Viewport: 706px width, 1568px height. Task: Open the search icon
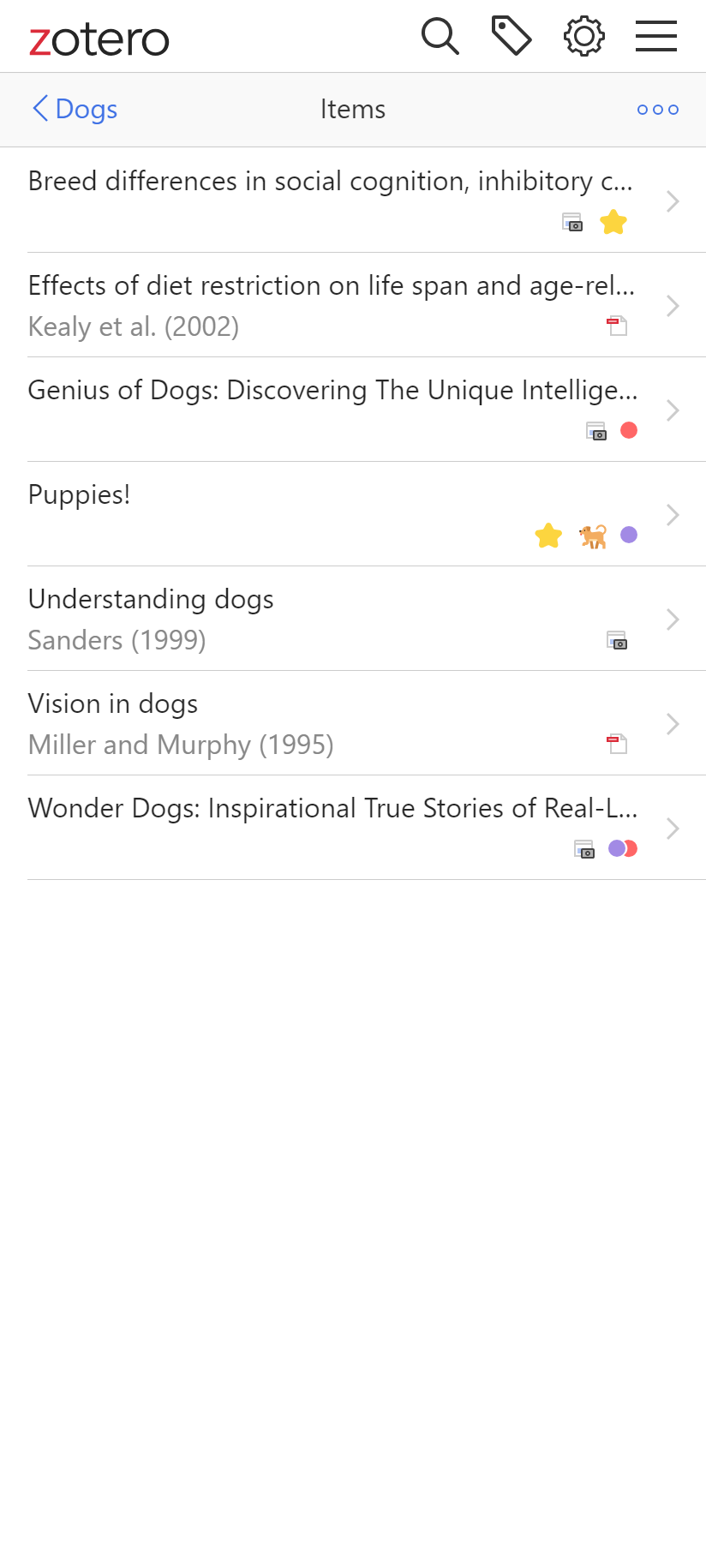tap(440, 37)
